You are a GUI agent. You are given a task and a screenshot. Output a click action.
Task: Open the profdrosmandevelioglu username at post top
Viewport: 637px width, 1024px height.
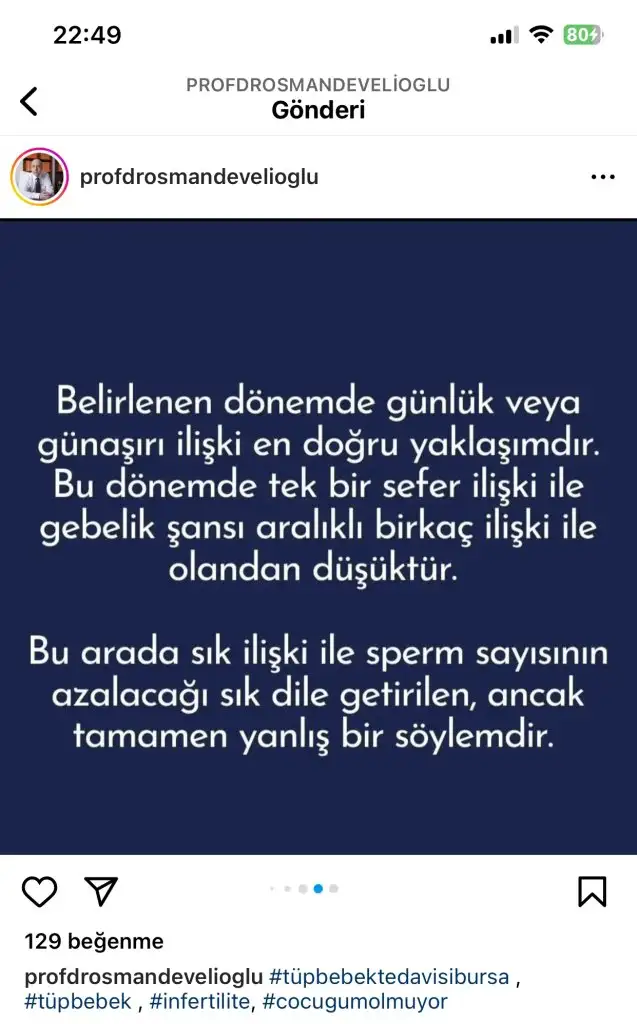point(199,176)
